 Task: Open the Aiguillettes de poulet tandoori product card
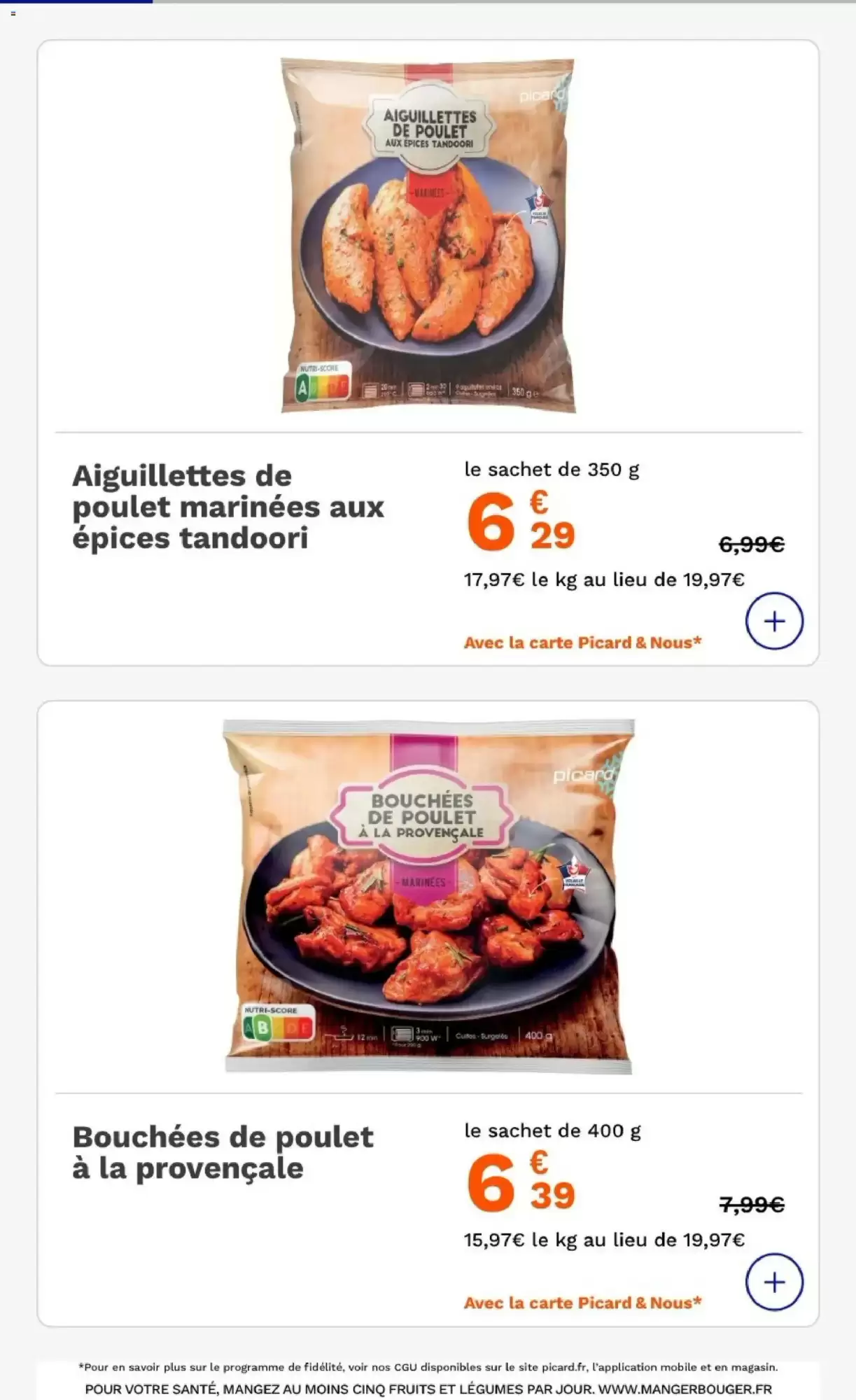pyautogui.click(x=228, y=507)
